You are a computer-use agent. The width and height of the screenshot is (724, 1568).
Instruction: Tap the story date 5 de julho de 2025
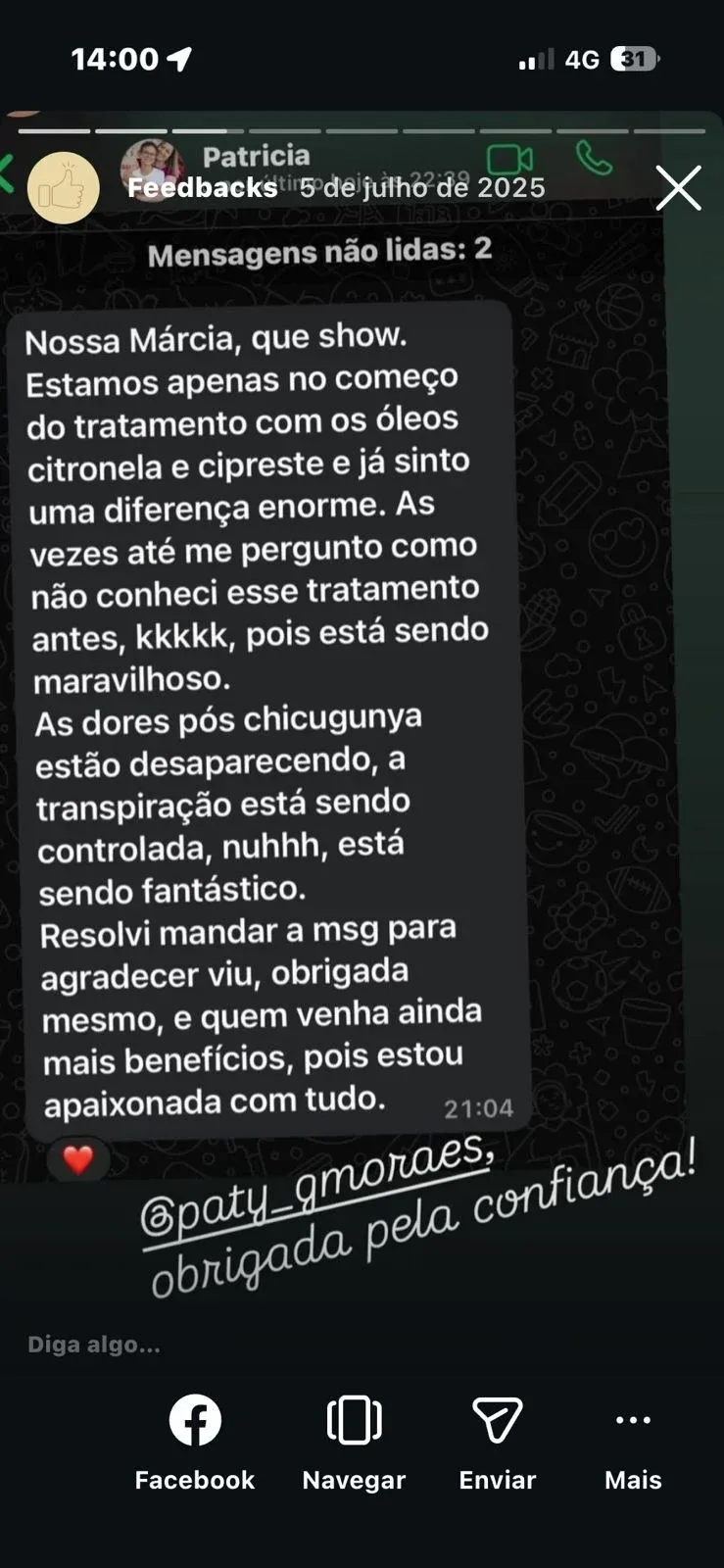(x=421, y=187)
